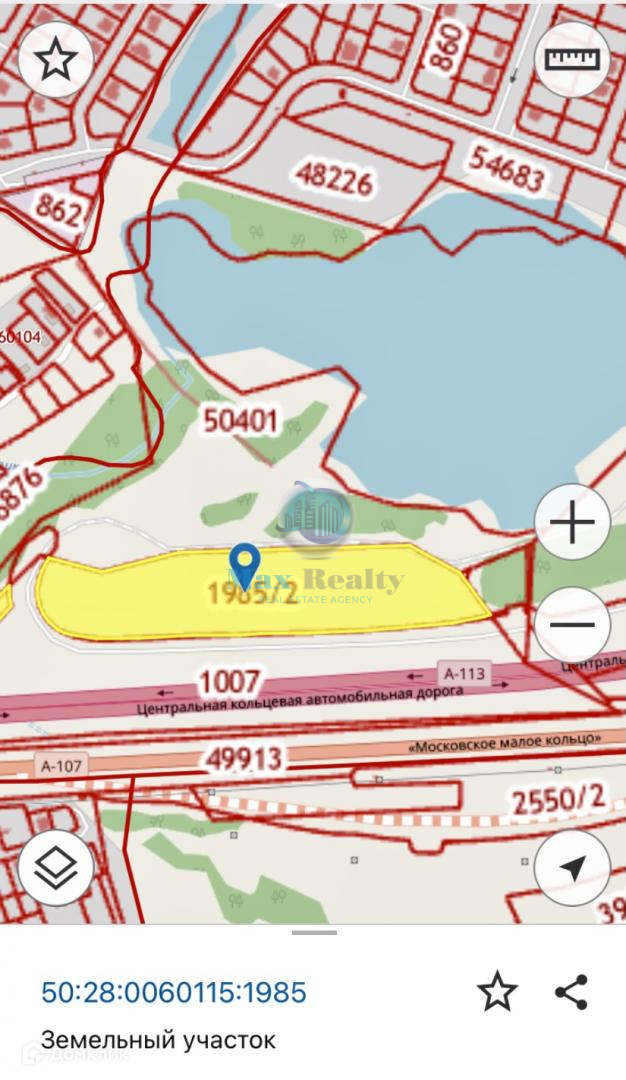
Task: Tap the blue location pin on the parcel
Action: pyautogui.click(x=245, y=566)
